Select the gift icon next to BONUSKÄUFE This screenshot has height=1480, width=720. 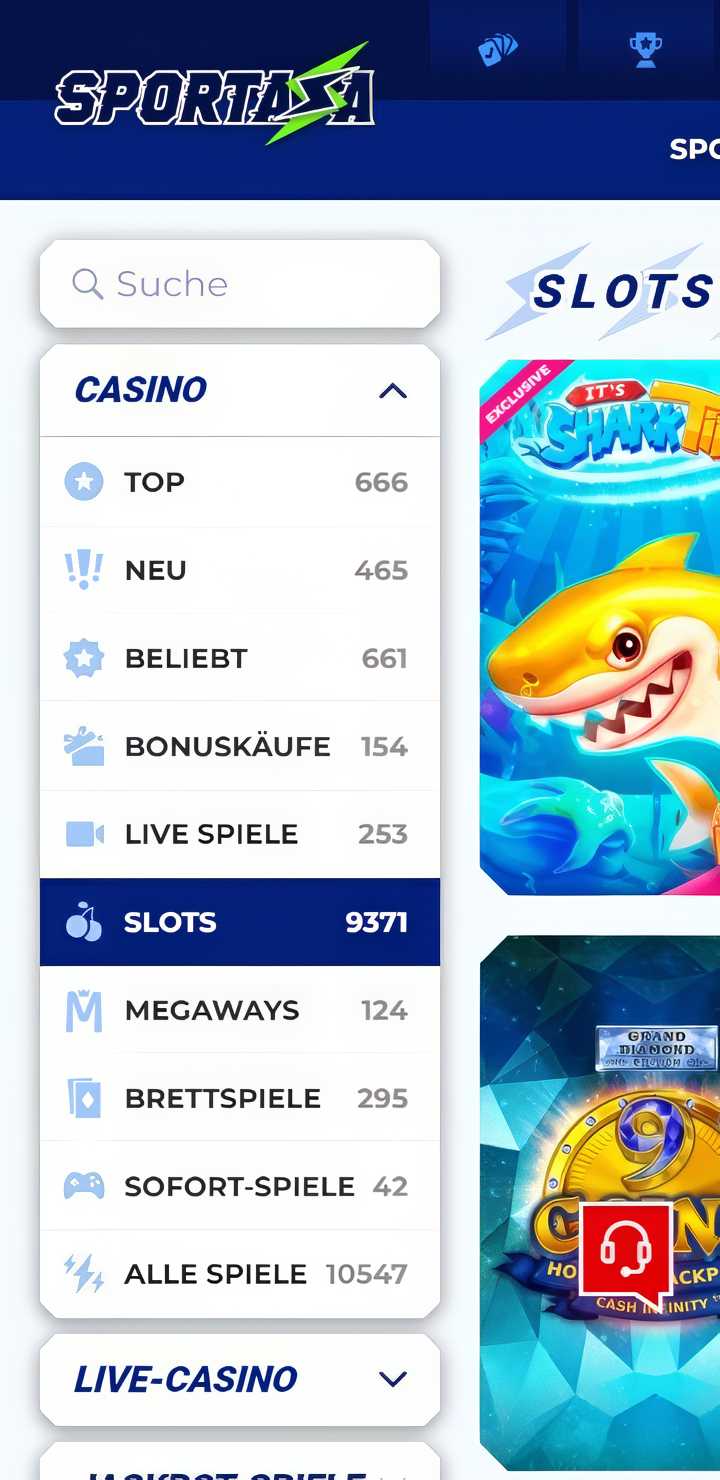(83, 746)
